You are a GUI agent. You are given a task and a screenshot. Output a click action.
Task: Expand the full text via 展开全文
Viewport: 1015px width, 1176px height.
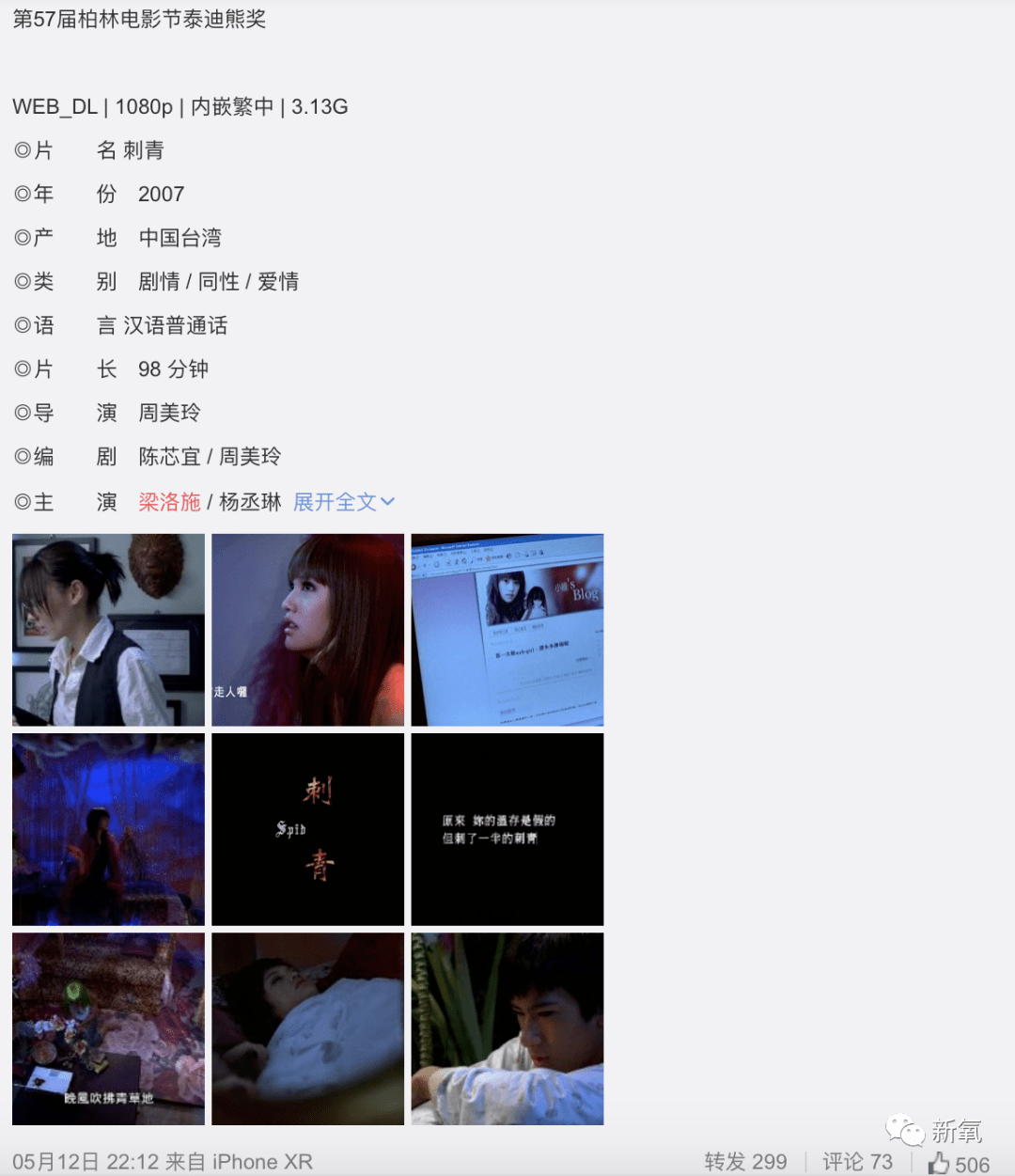[331, 502]
